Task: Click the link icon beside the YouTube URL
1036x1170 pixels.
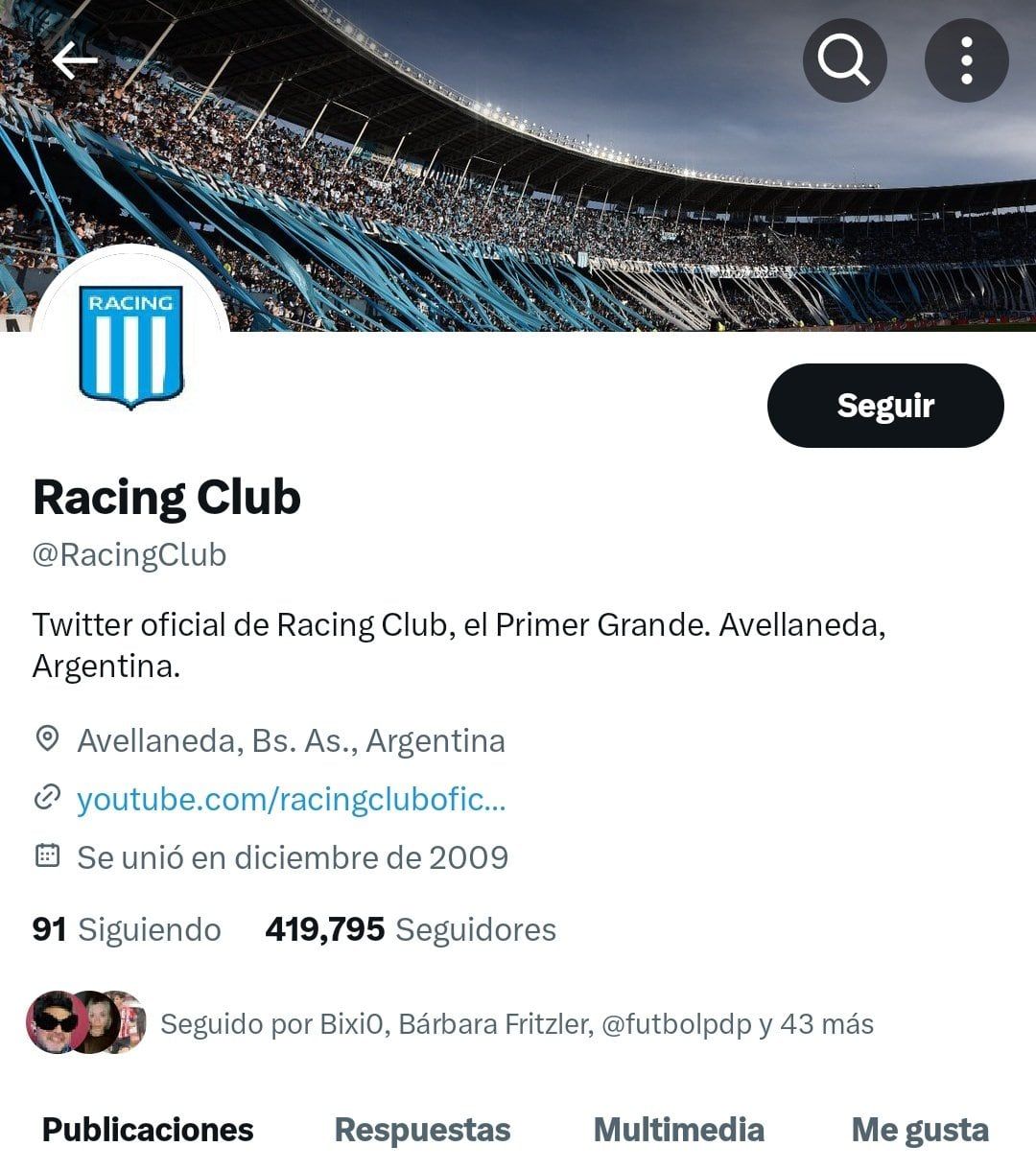Action: 45,798
